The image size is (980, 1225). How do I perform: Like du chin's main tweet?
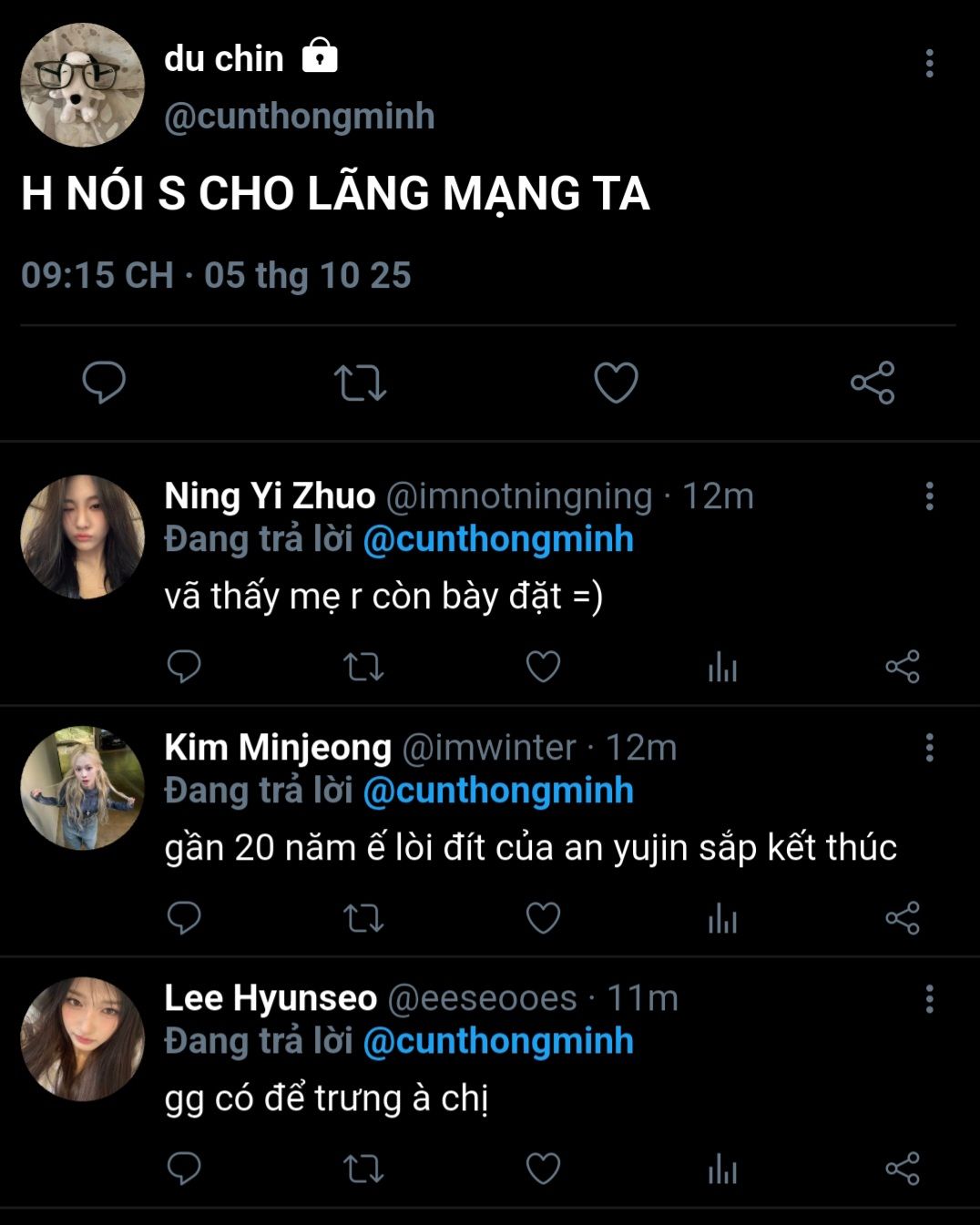tap(616, 383)
